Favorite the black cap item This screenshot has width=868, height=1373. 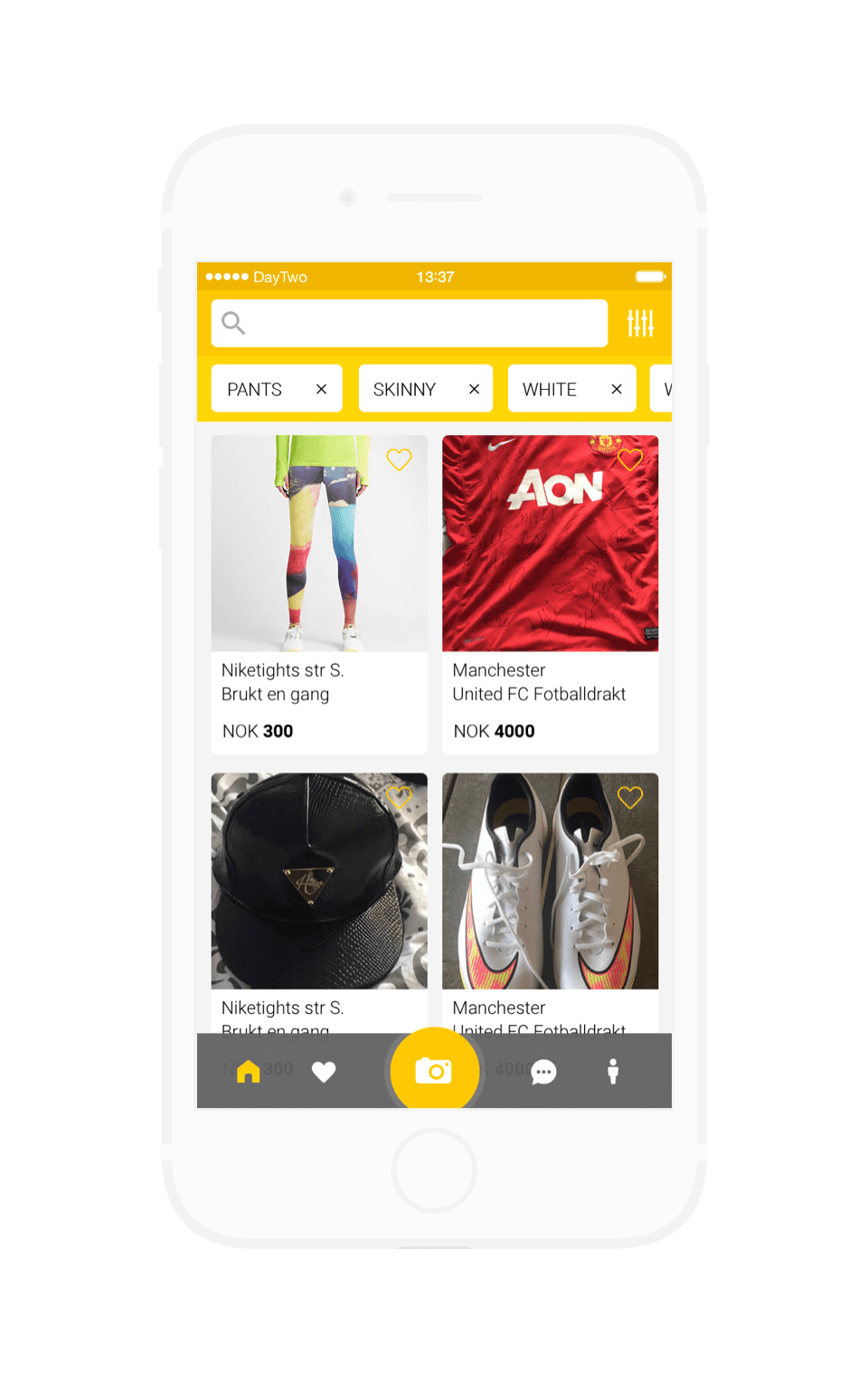click(399, 797)
